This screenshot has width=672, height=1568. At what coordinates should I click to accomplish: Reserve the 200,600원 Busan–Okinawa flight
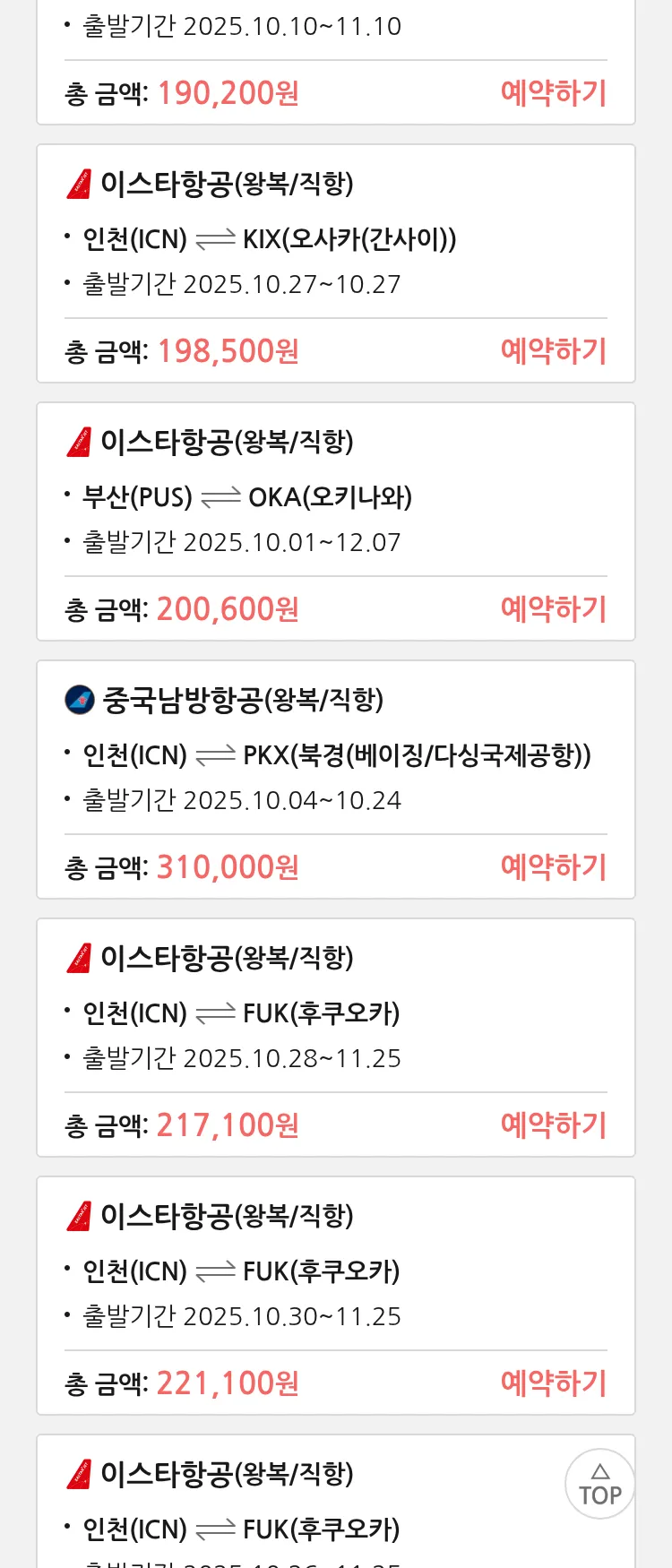553,609
